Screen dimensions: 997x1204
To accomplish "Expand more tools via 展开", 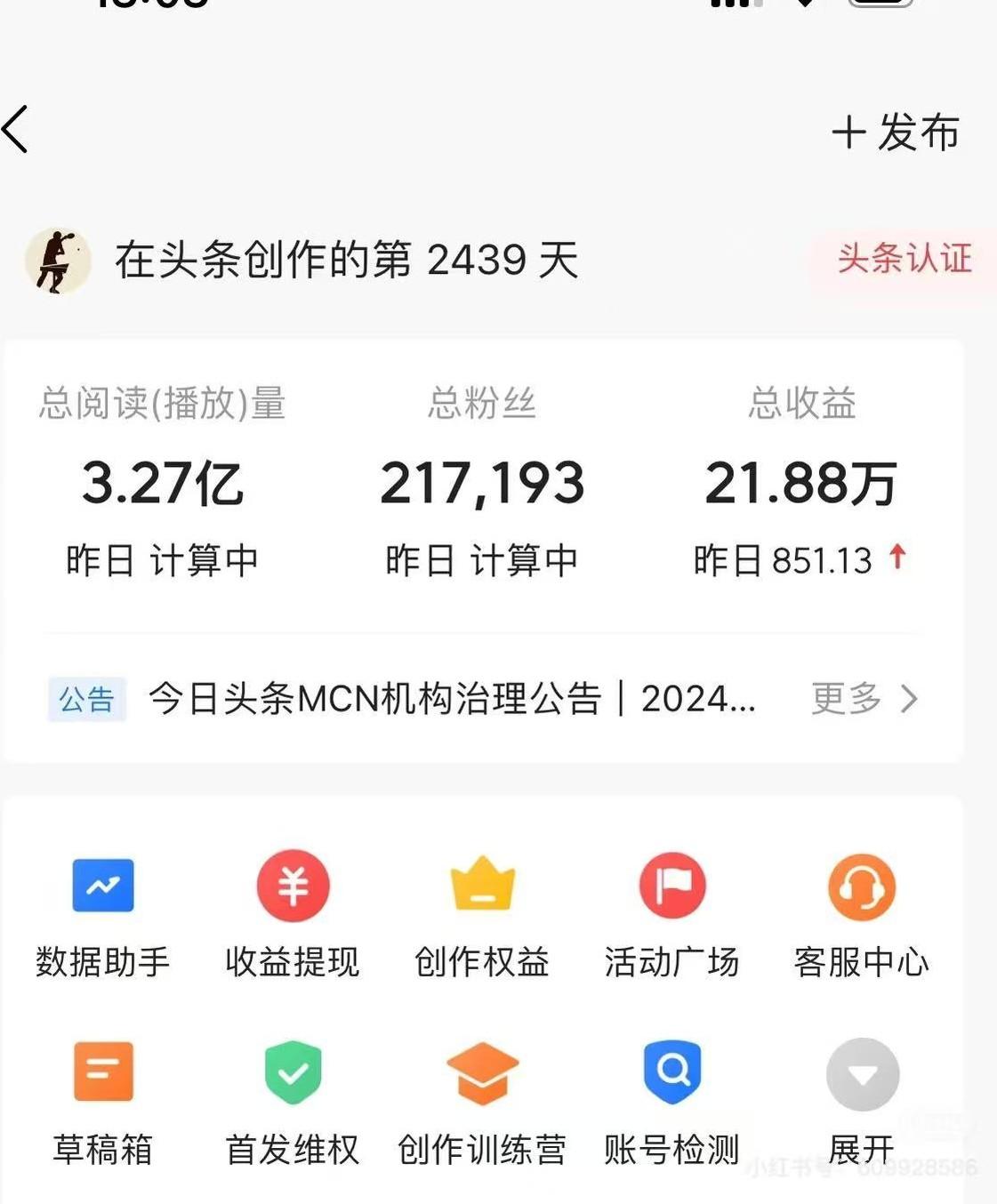I will [862, 1103].
